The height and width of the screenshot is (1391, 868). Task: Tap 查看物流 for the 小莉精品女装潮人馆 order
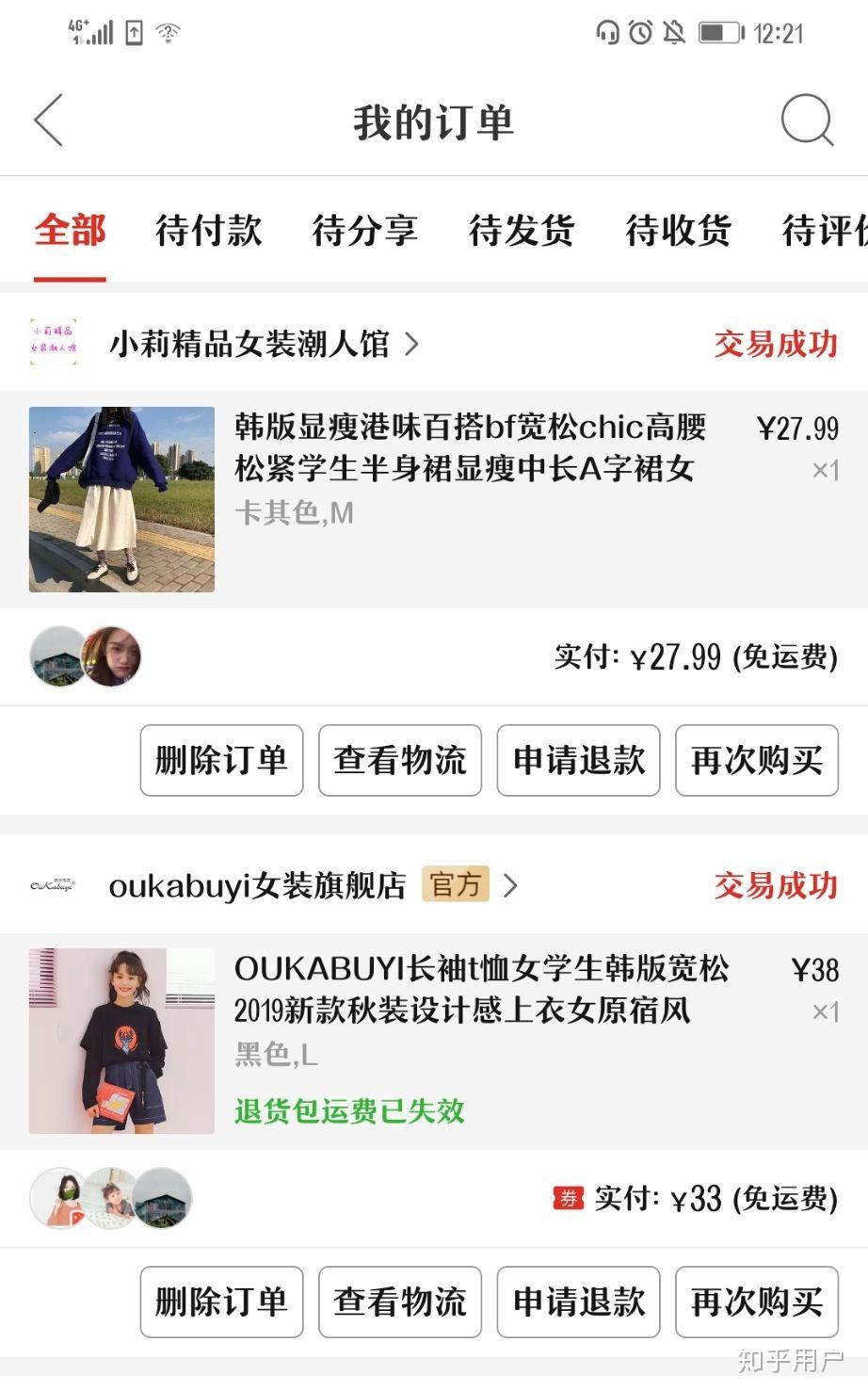(x=400, y=760)
